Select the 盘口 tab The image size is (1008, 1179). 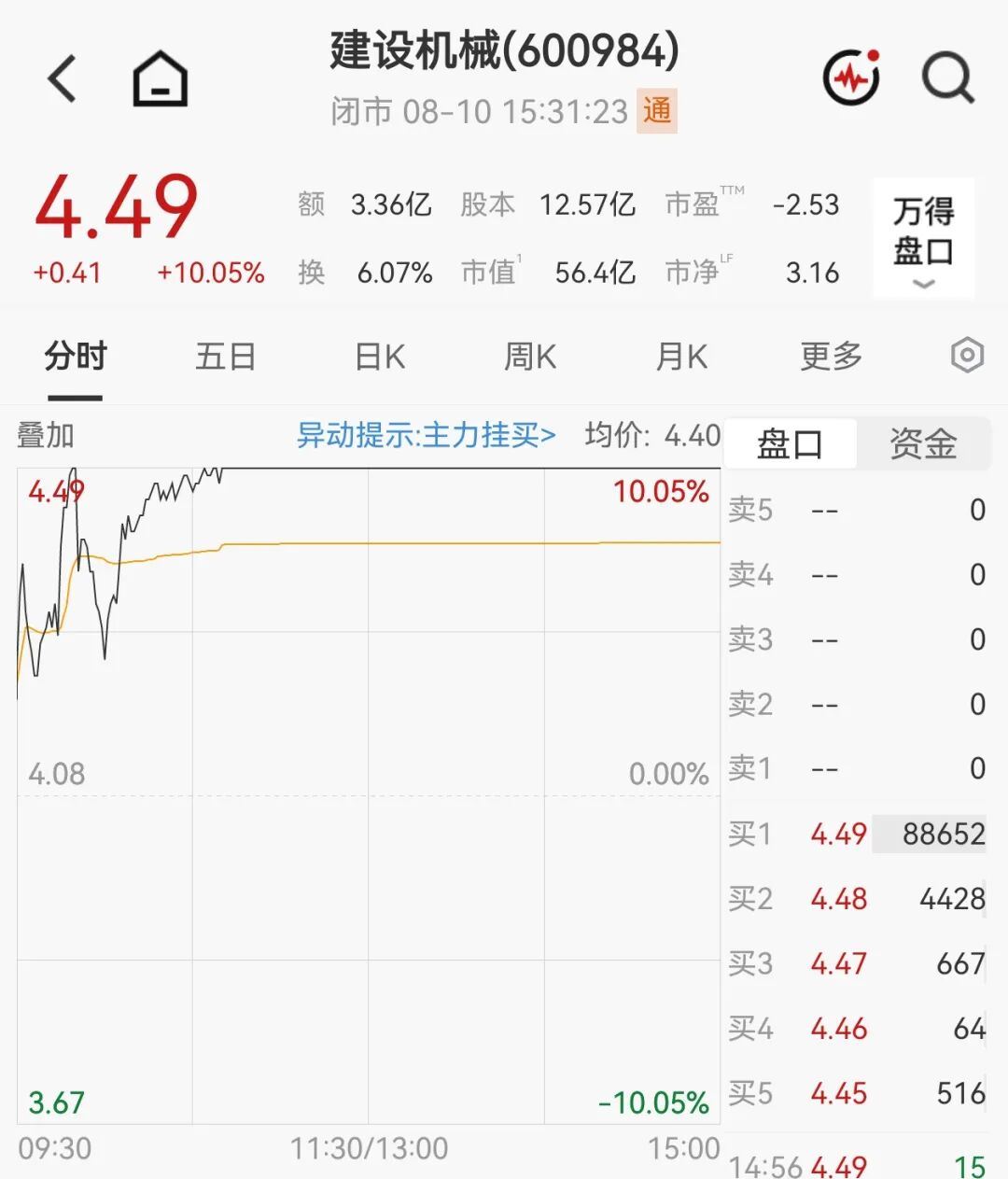coord(790,443)
